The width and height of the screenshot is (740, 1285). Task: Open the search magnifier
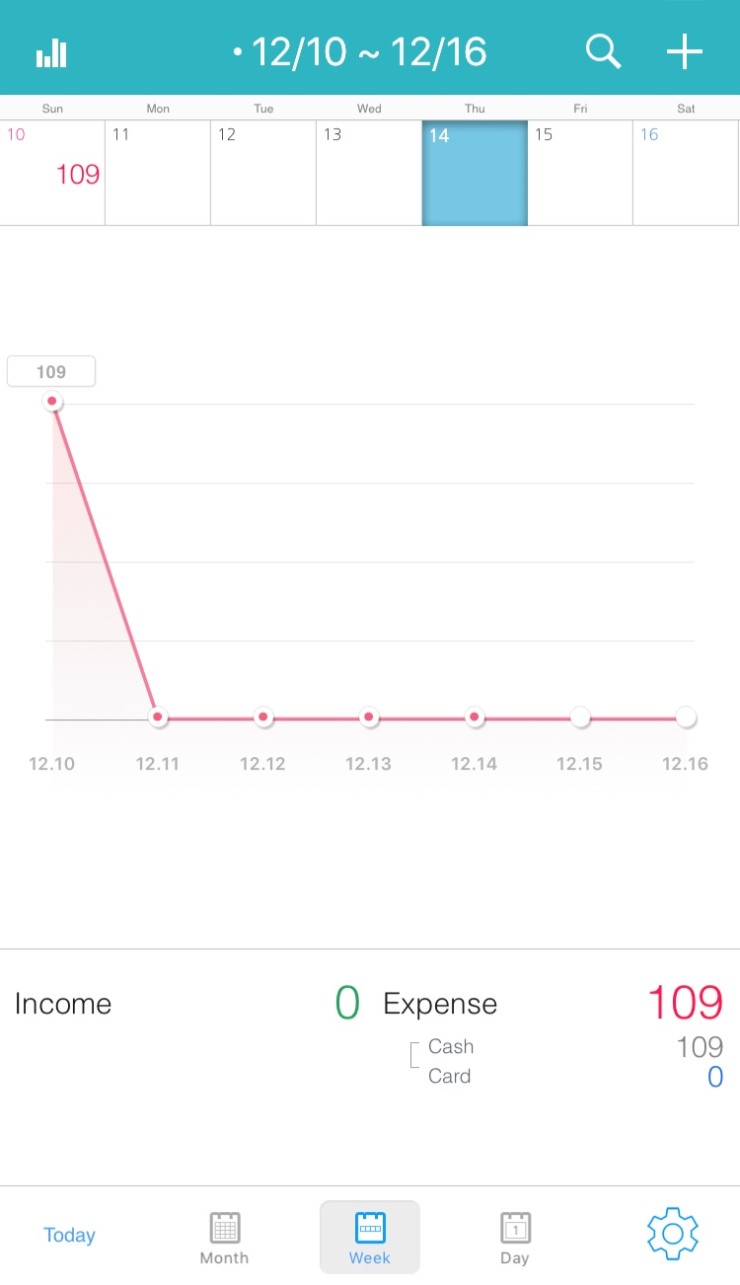pyautogui.click(x=603, y=51)
